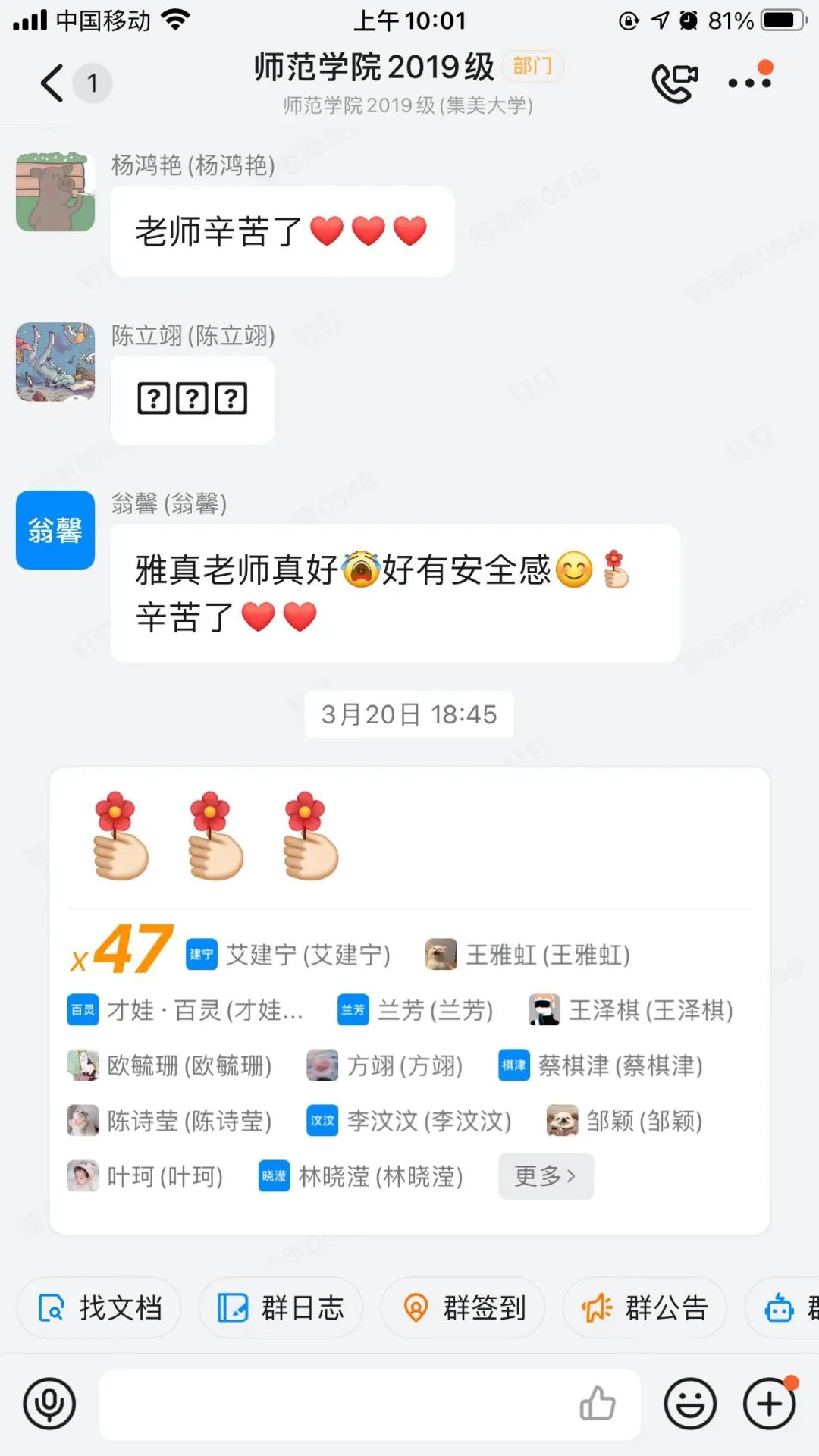The height and width of the screenshot is (1456, 819).
Task: View 陈立翊's profile avatar
Action: (55, 362)
